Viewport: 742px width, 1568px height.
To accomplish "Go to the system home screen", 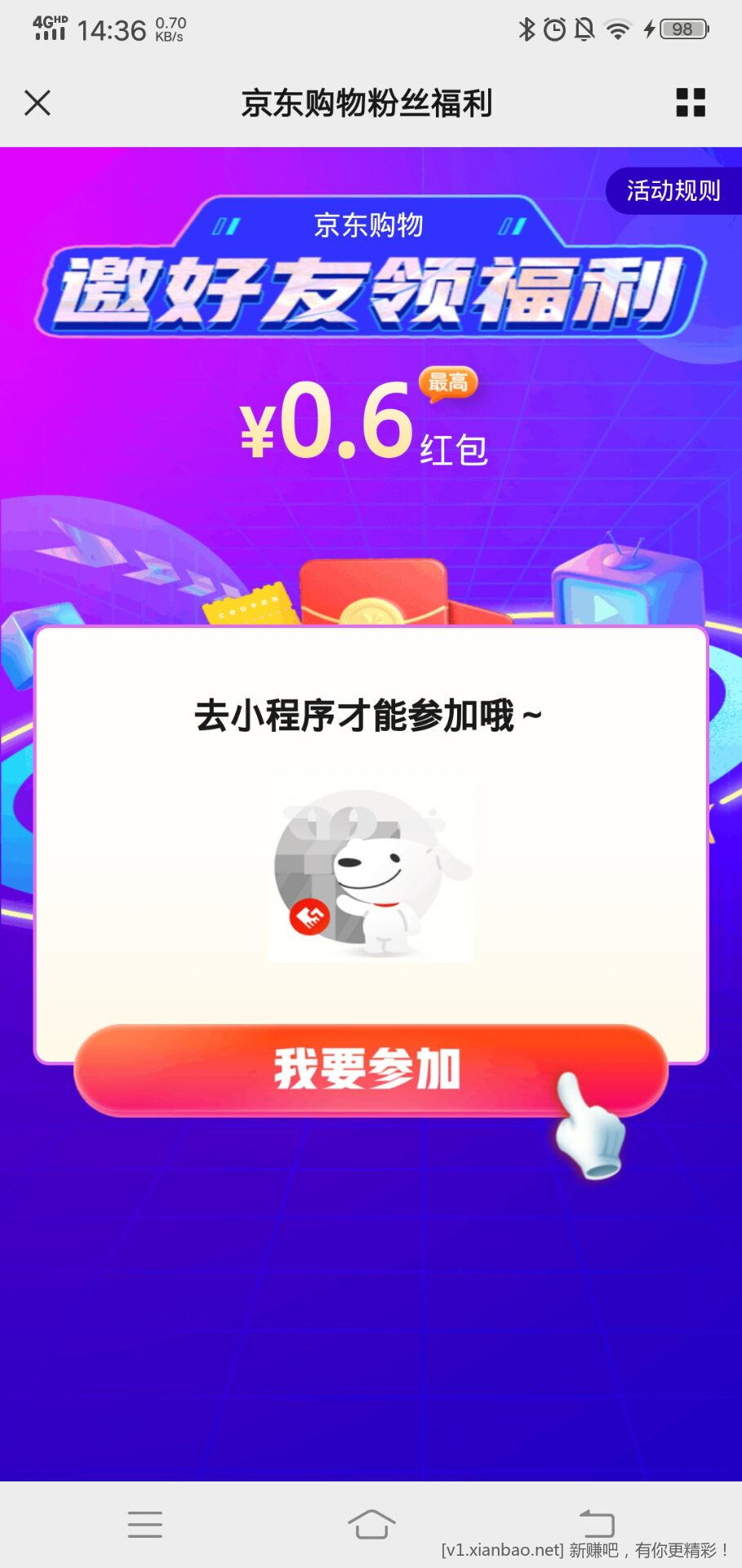I will pyautogui.click(x=371, y=1524).
